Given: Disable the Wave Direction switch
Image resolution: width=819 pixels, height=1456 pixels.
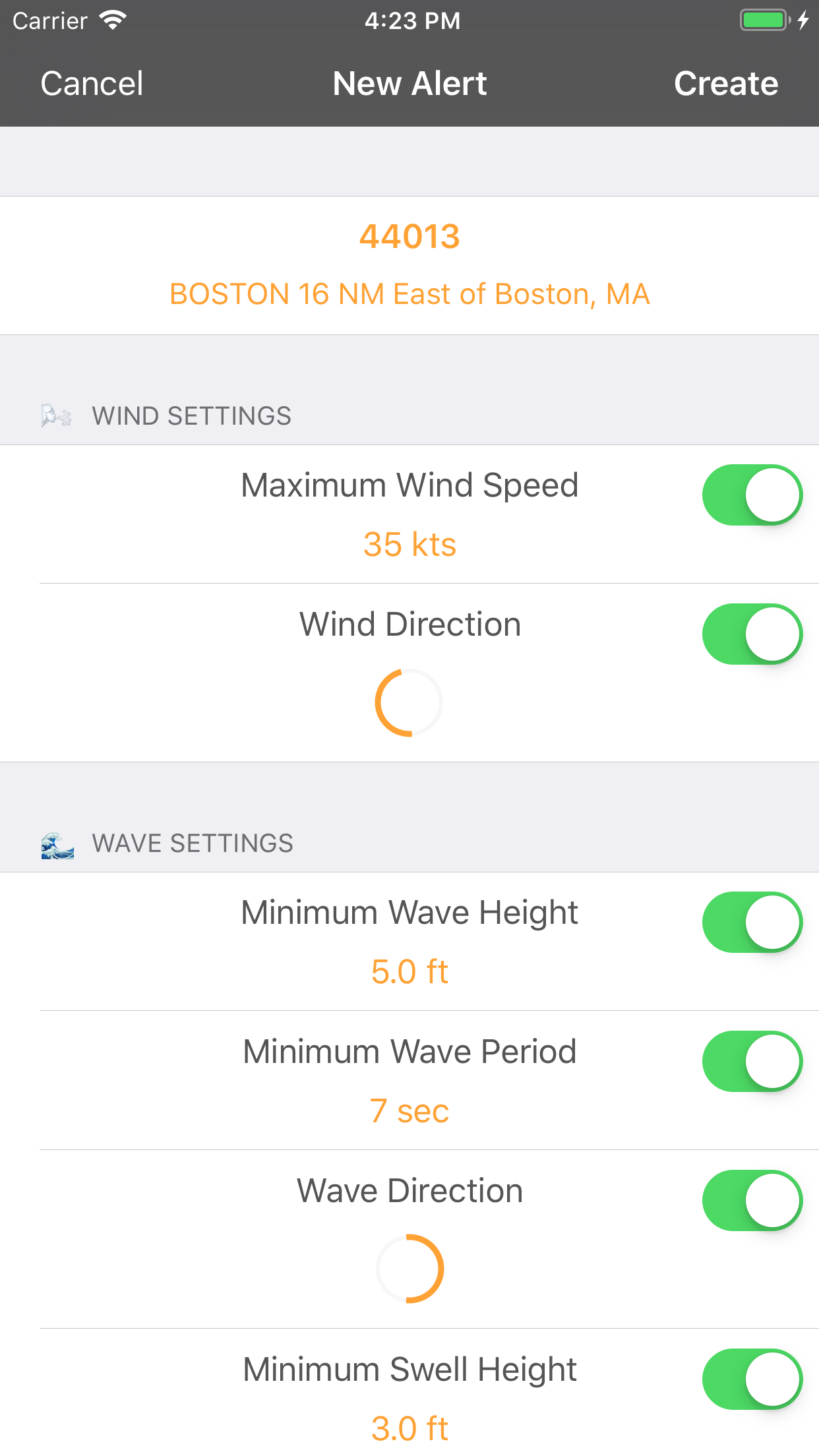Looking at the screenshot, I should (x=752, y=1200).
